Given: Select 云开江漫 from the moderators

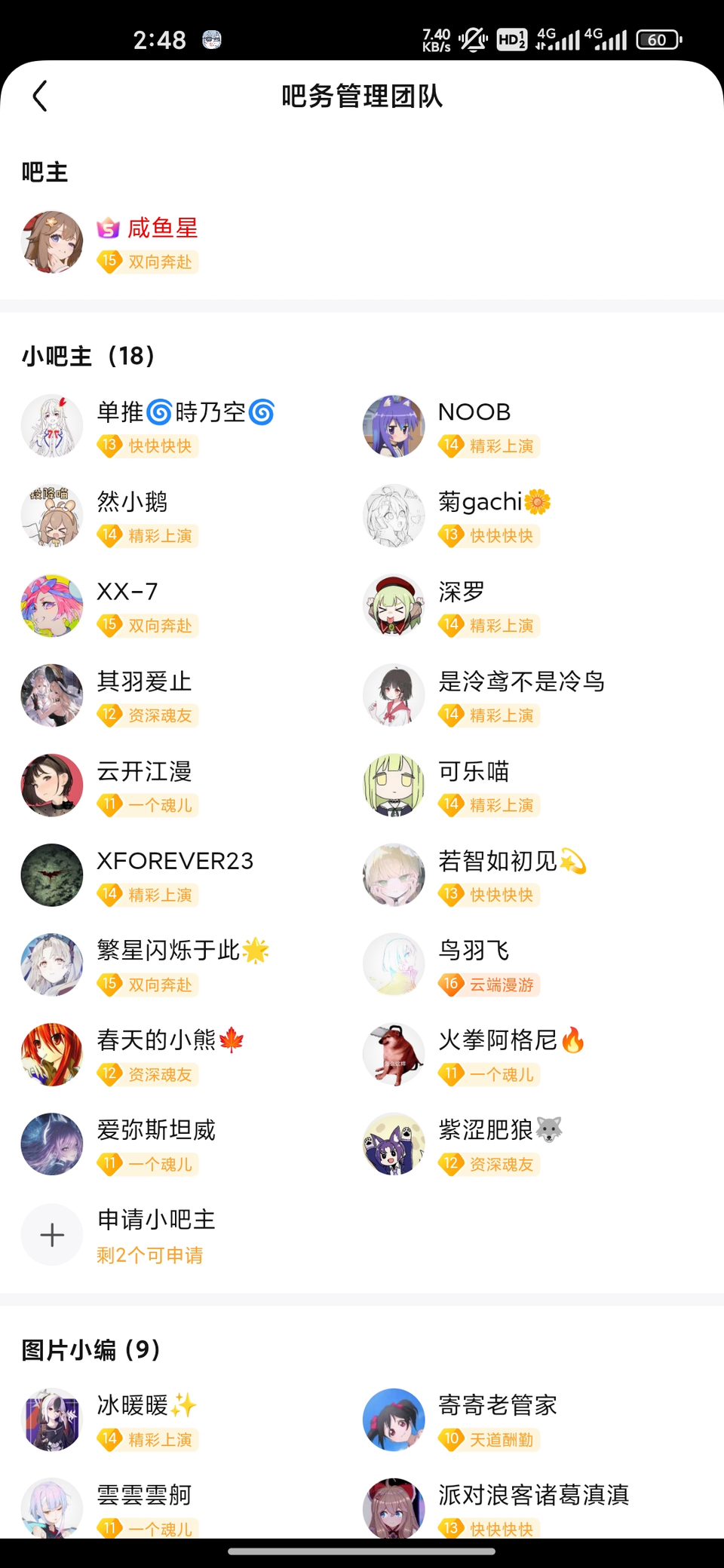Looking at the screenshot, I should 144,771.
